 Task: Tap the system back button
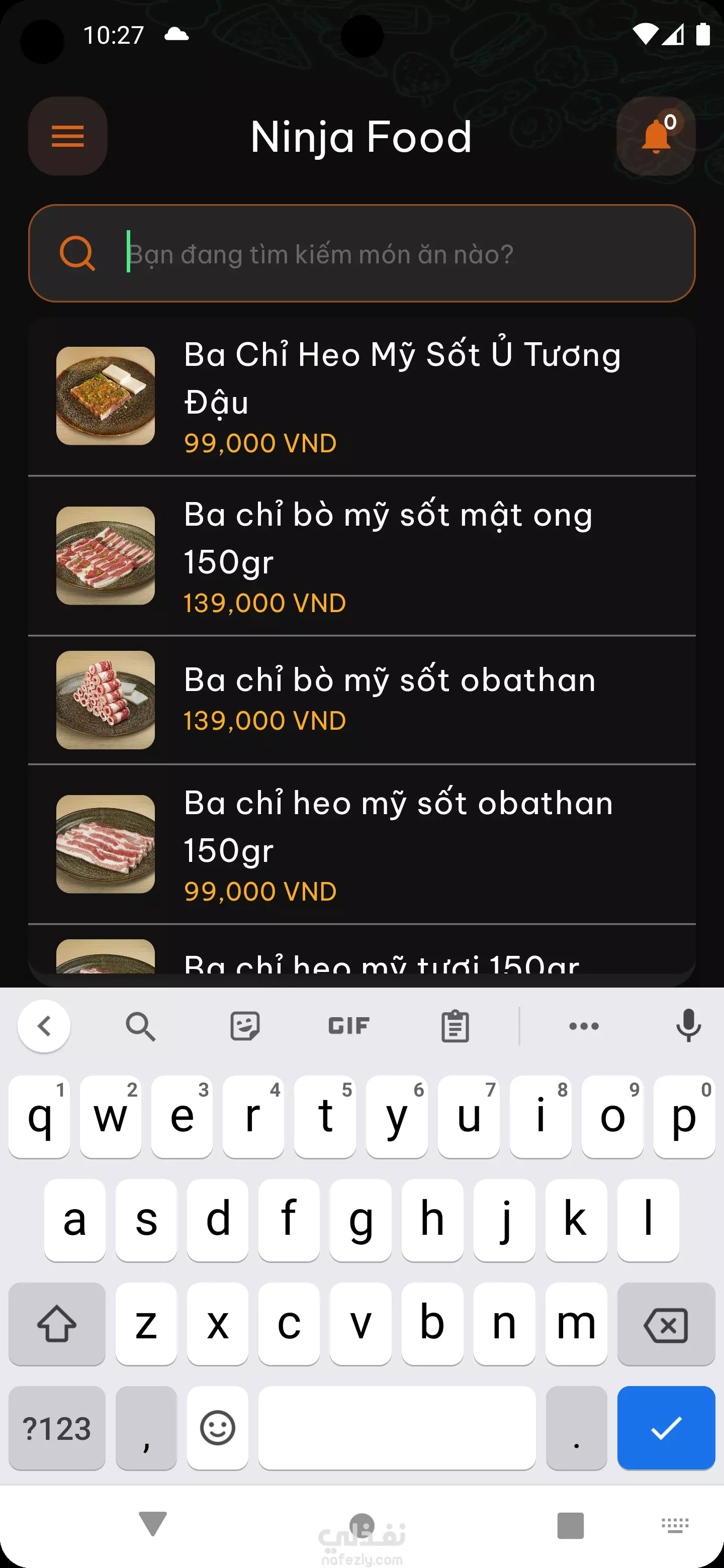tap(153, 1524)
